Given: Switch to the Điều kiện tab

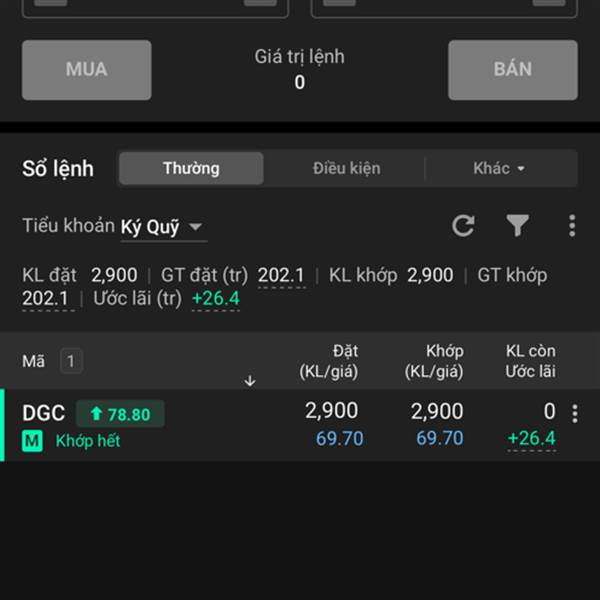Looking at the screenshot, I should point(346,168).
